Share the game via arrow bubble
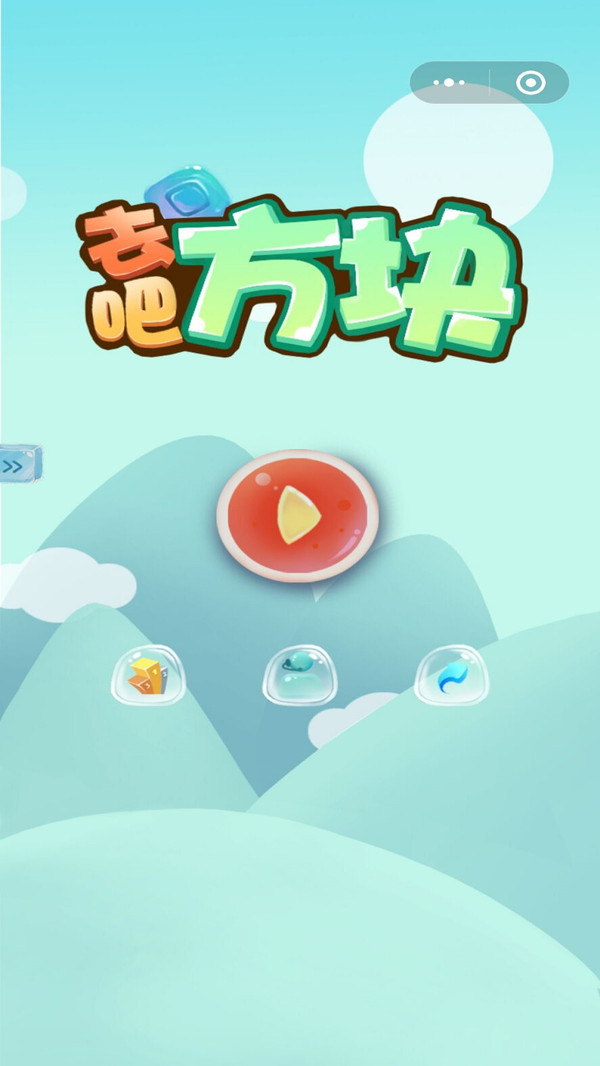Viewport: 600px width, 1066px height. [x=451, y=675]
